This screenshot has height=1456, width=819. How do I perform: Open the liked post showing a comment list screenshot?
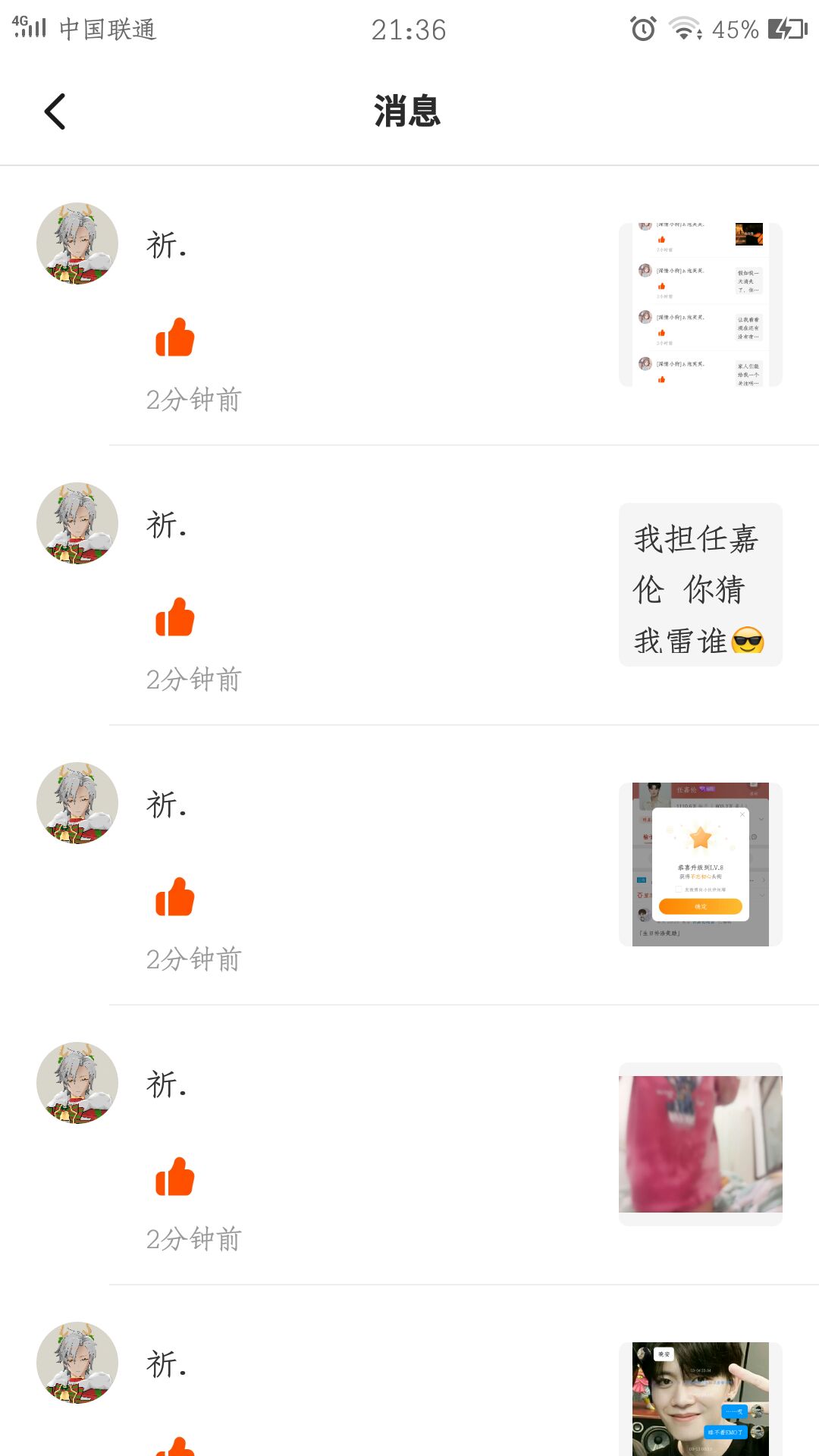700,305
